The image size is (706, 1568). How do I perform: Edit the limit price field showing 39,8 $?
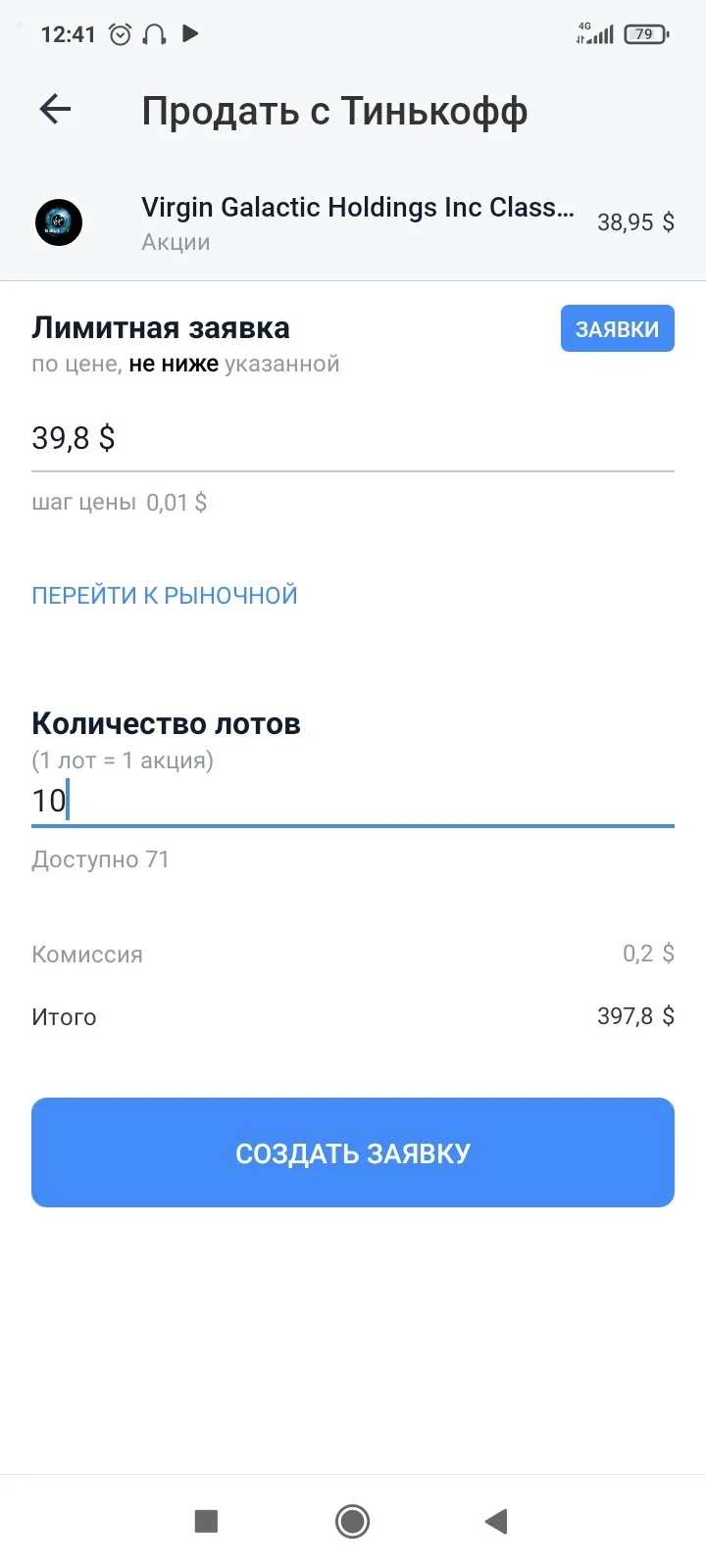click(353, 438)
